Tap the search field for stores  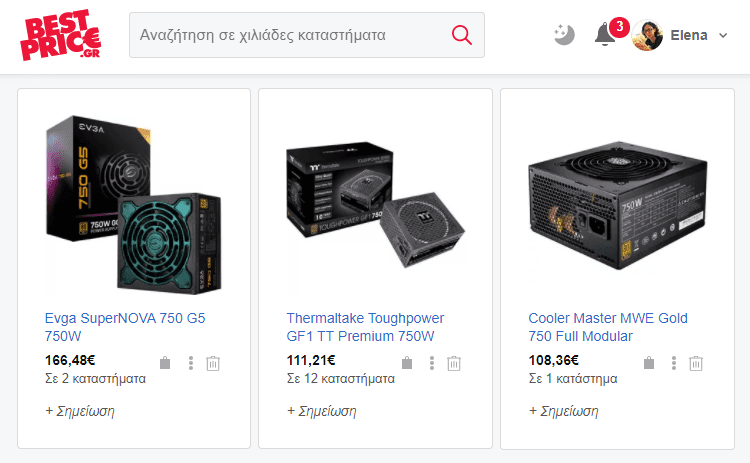click(x=290, y=35)
